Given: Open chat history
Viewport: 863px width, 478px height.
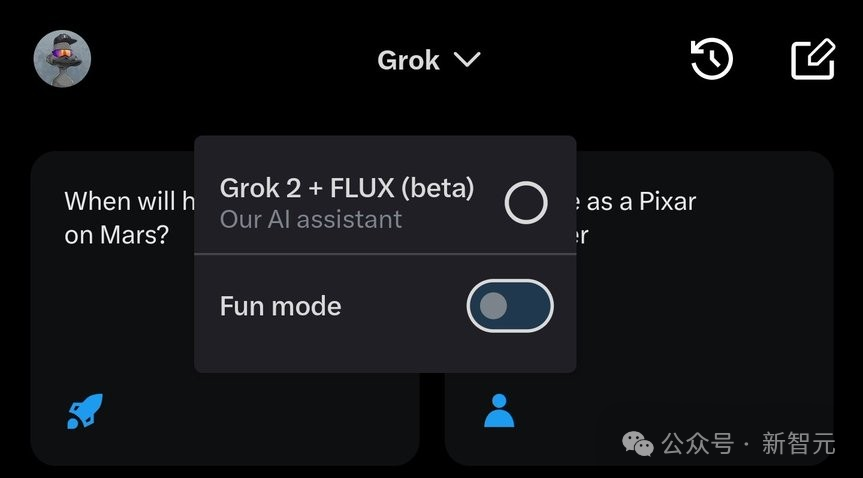Looking at the screenshot, I should (712, 60).
